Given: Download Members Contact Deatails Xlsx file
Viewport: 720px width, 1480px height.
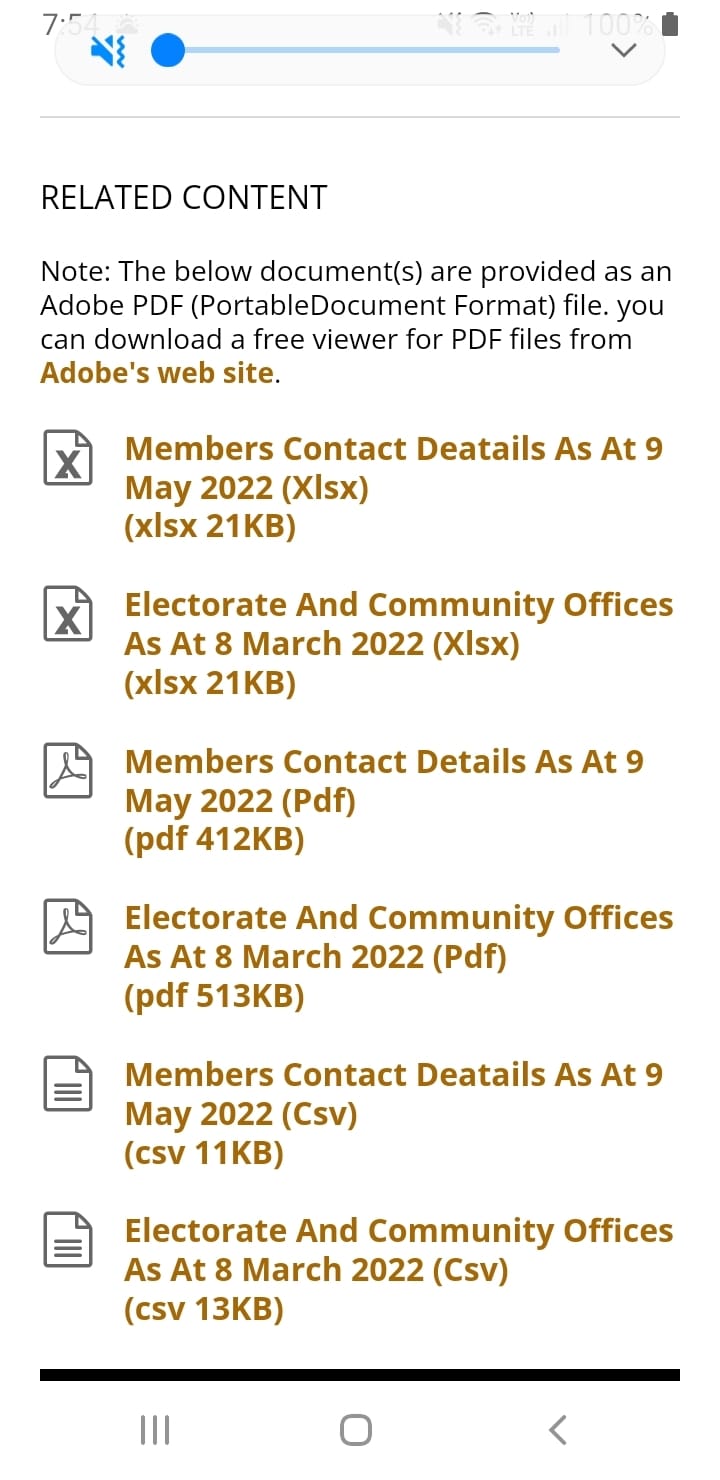Looking at the screenshot, I should pos(393,487).
